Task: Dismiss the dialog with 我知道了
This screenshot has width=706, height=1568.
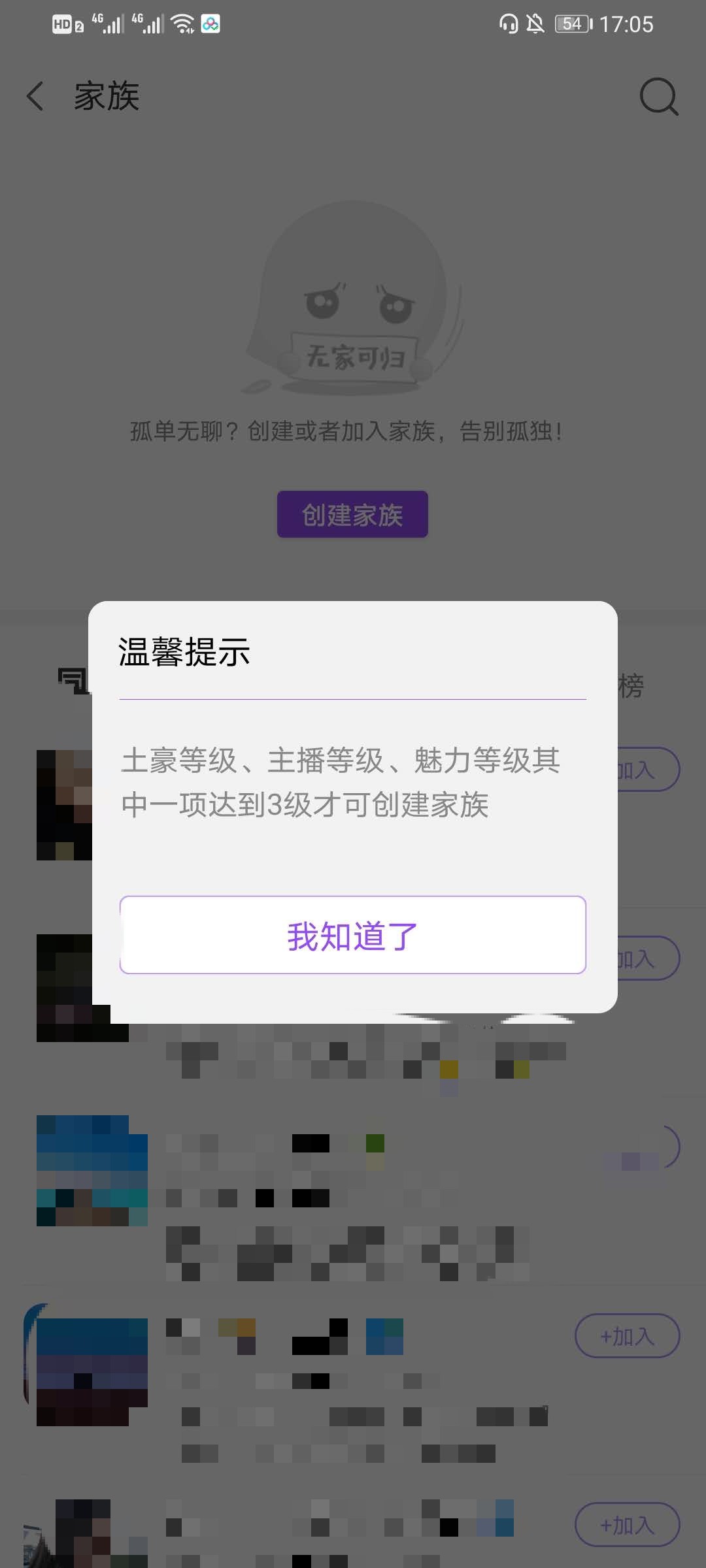Action: click(x=352, y=935)
